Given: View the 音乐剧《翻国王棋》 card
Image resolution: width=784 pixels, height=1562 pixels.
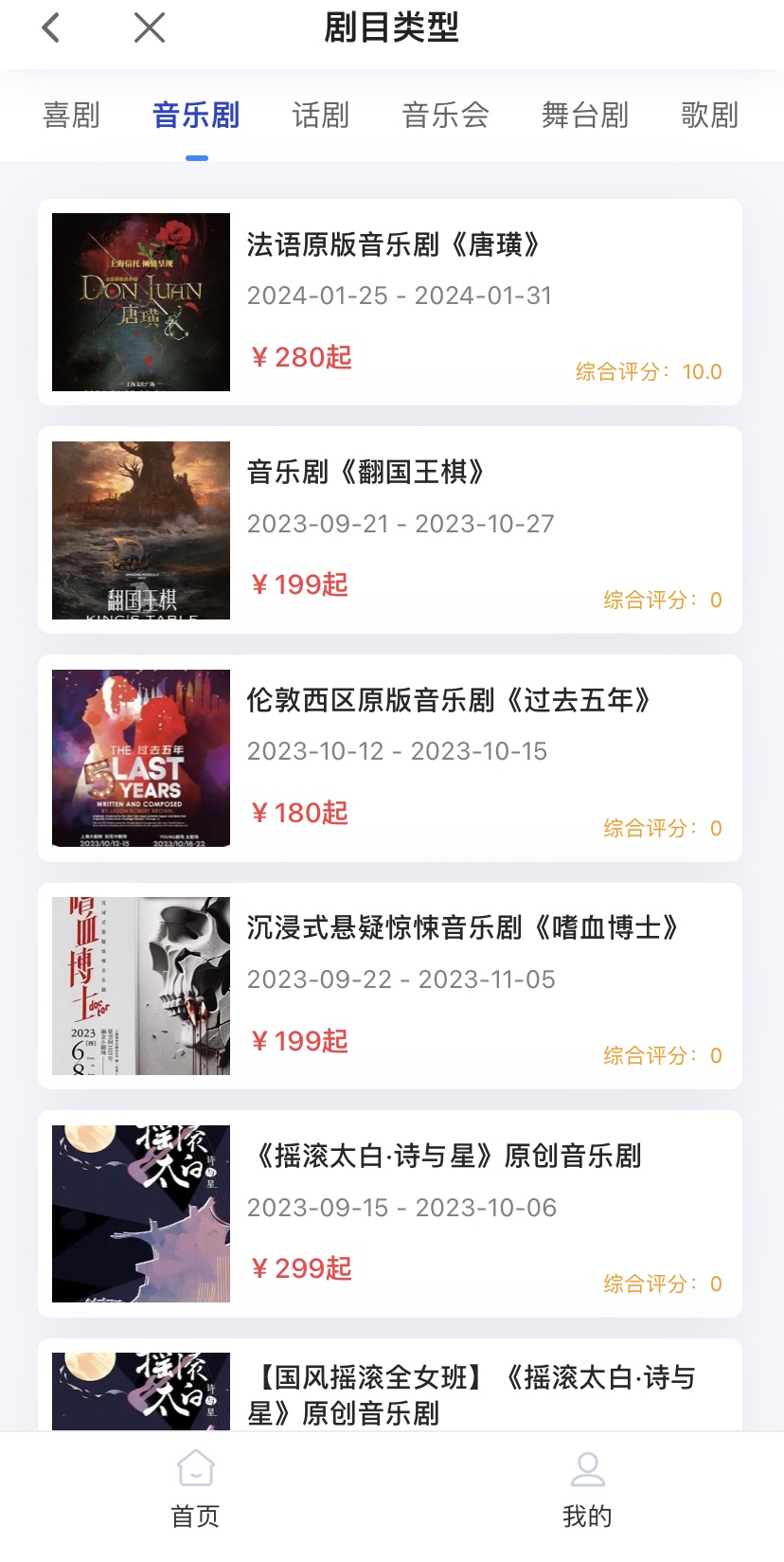Looking at the screenshot, I should (x=390, y=530).
